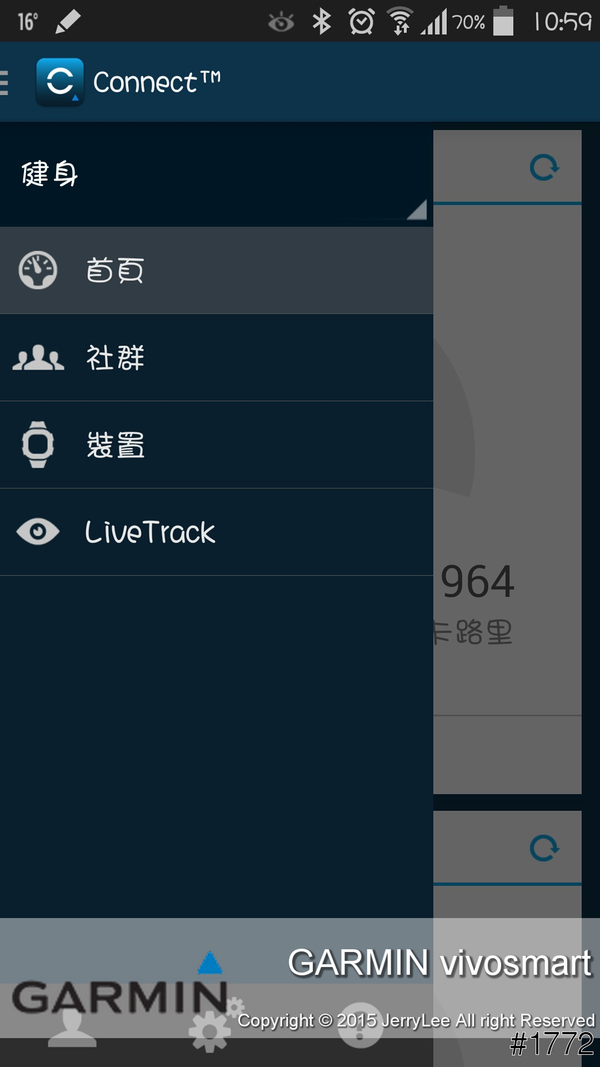Image resolution: width=600 pixels, height=1067 pixels.
Task: Open the 首頁 home item
Action: (215, 270)
